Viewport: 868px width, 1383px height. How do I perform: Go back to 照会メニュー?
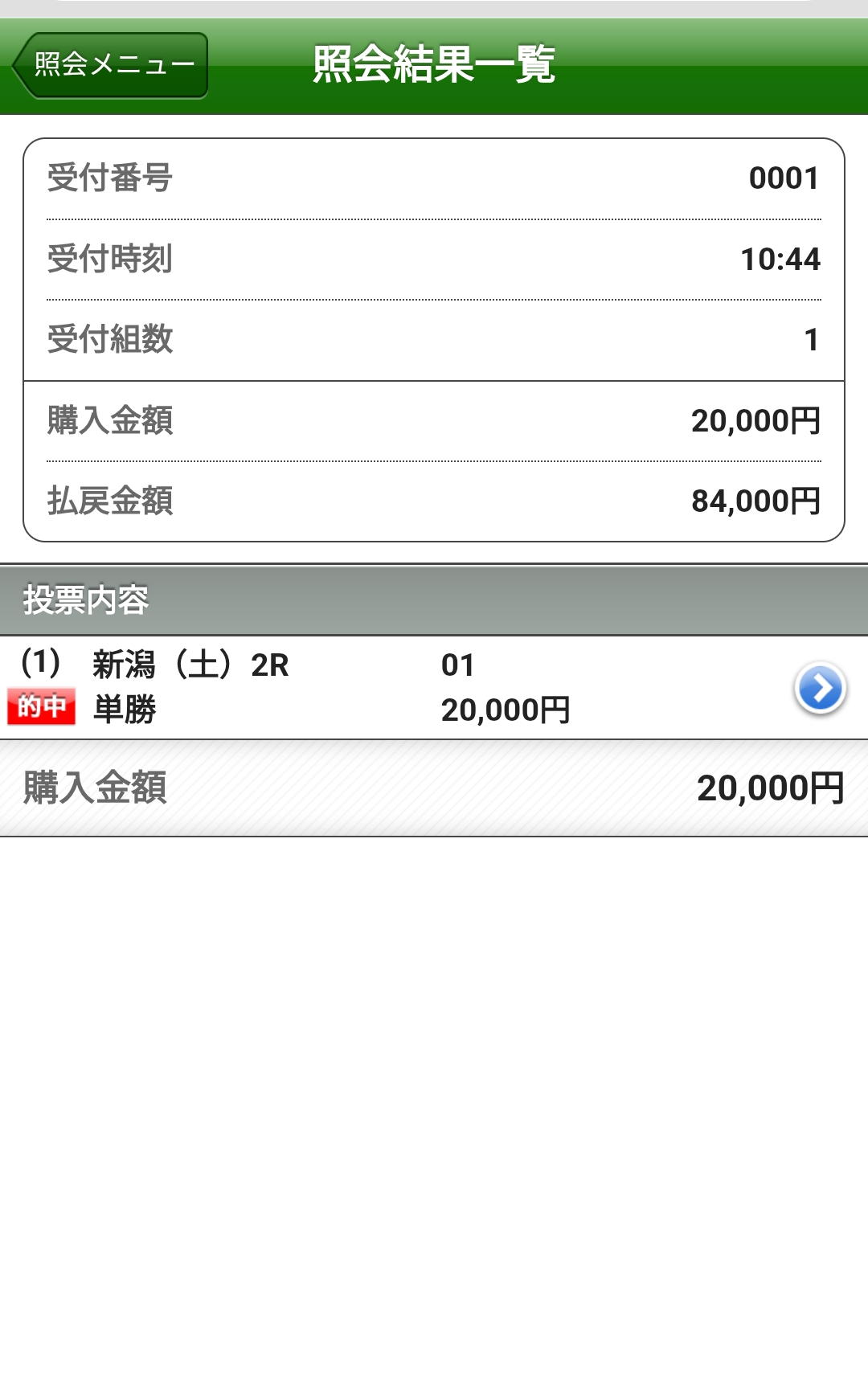(111, 65)
